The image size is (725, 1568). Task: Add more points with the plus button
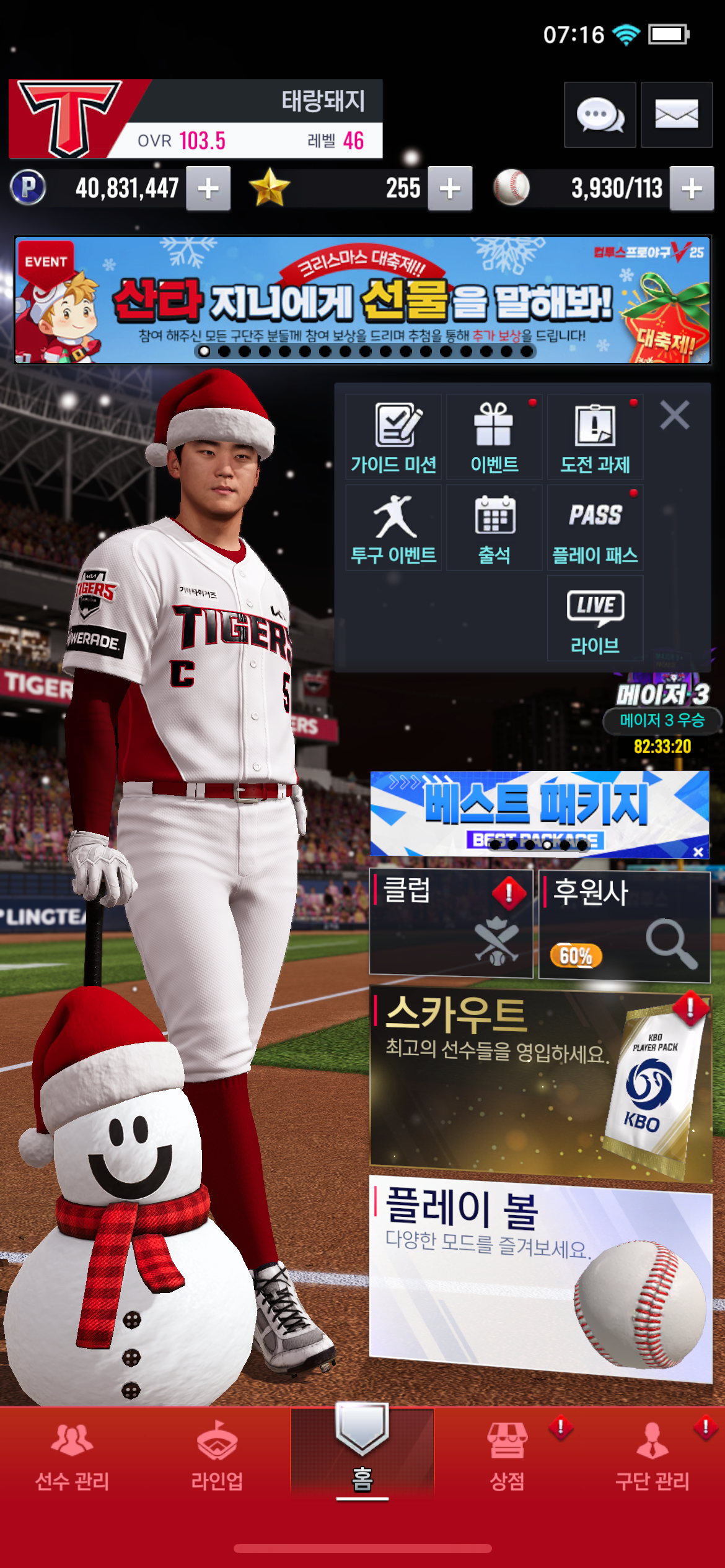click(208, 188)
